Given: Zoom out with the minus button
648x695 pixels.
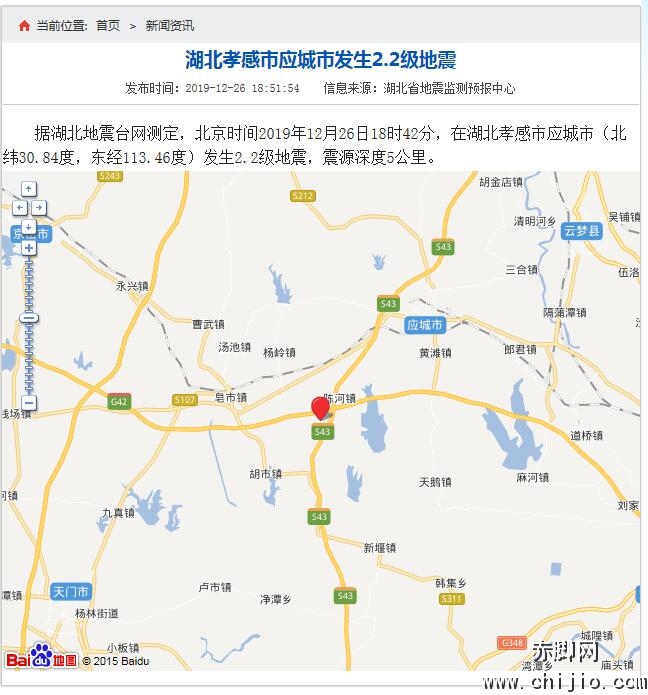Looking at the screenshot, I should (x=29, y=403).
